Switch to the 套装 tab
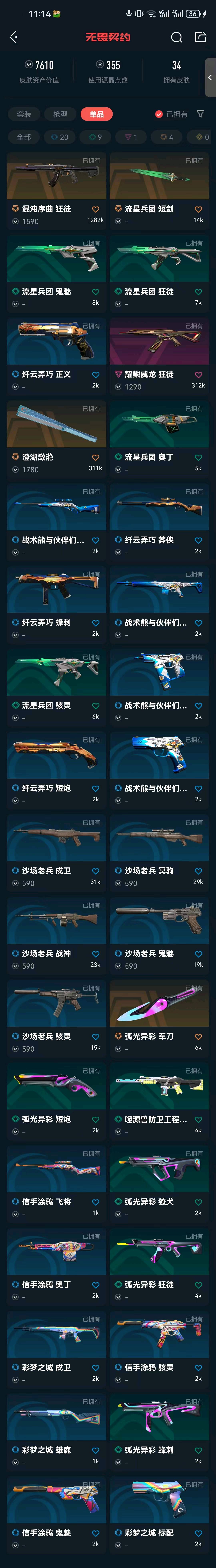Image resolution: width=216 pixels, height=1568 pixels. point(24,114)
